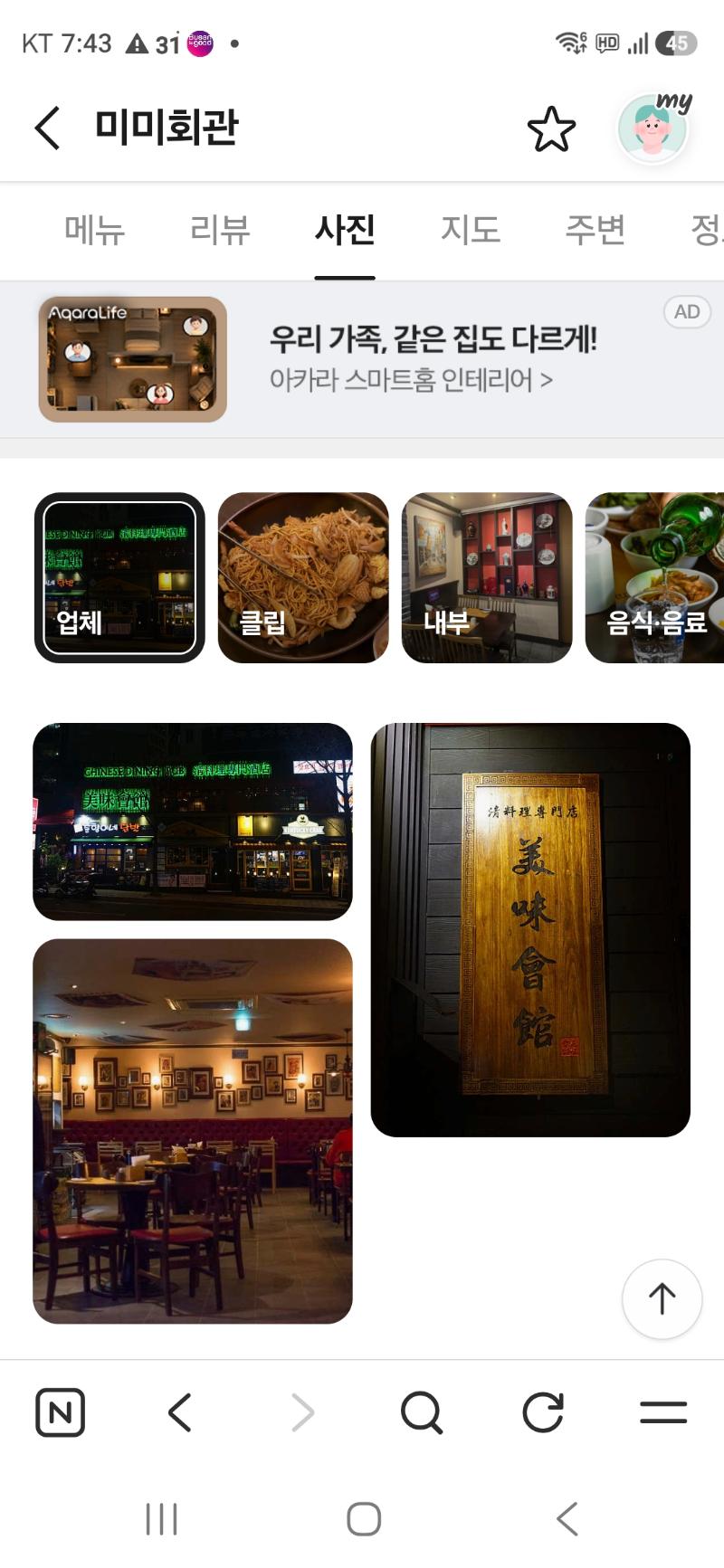Switch to the 지도 tab
The height and width of the screenshot is (1568, 724).
pyautogui.click(x=470, y=230)
